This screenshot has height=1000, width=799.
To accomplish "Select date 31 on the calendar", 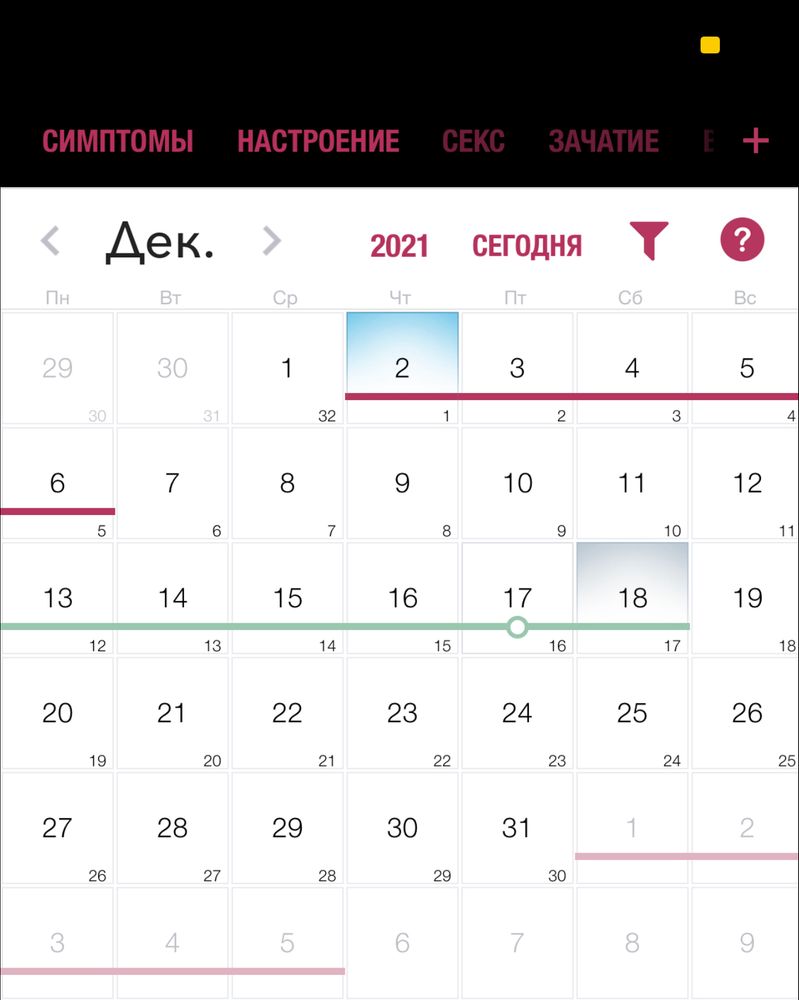I will click(517, 828).
